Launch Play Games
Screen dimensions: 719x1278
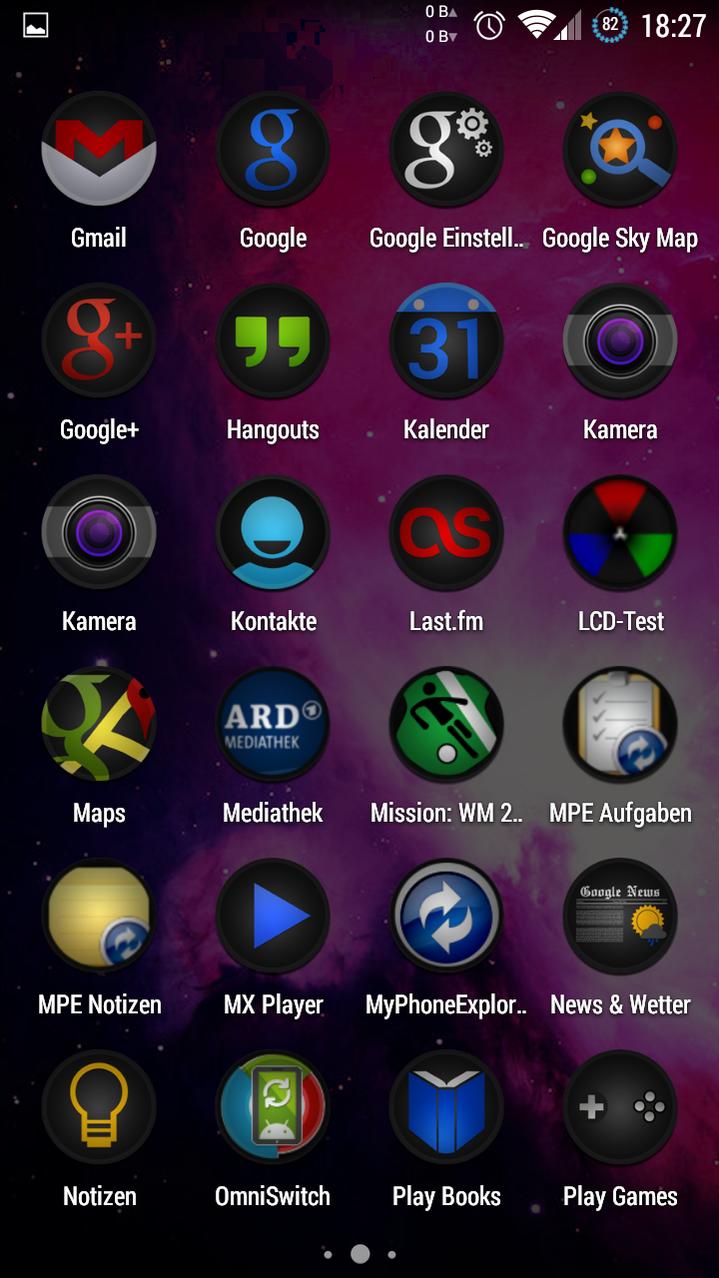click(x=620, y=1108)
